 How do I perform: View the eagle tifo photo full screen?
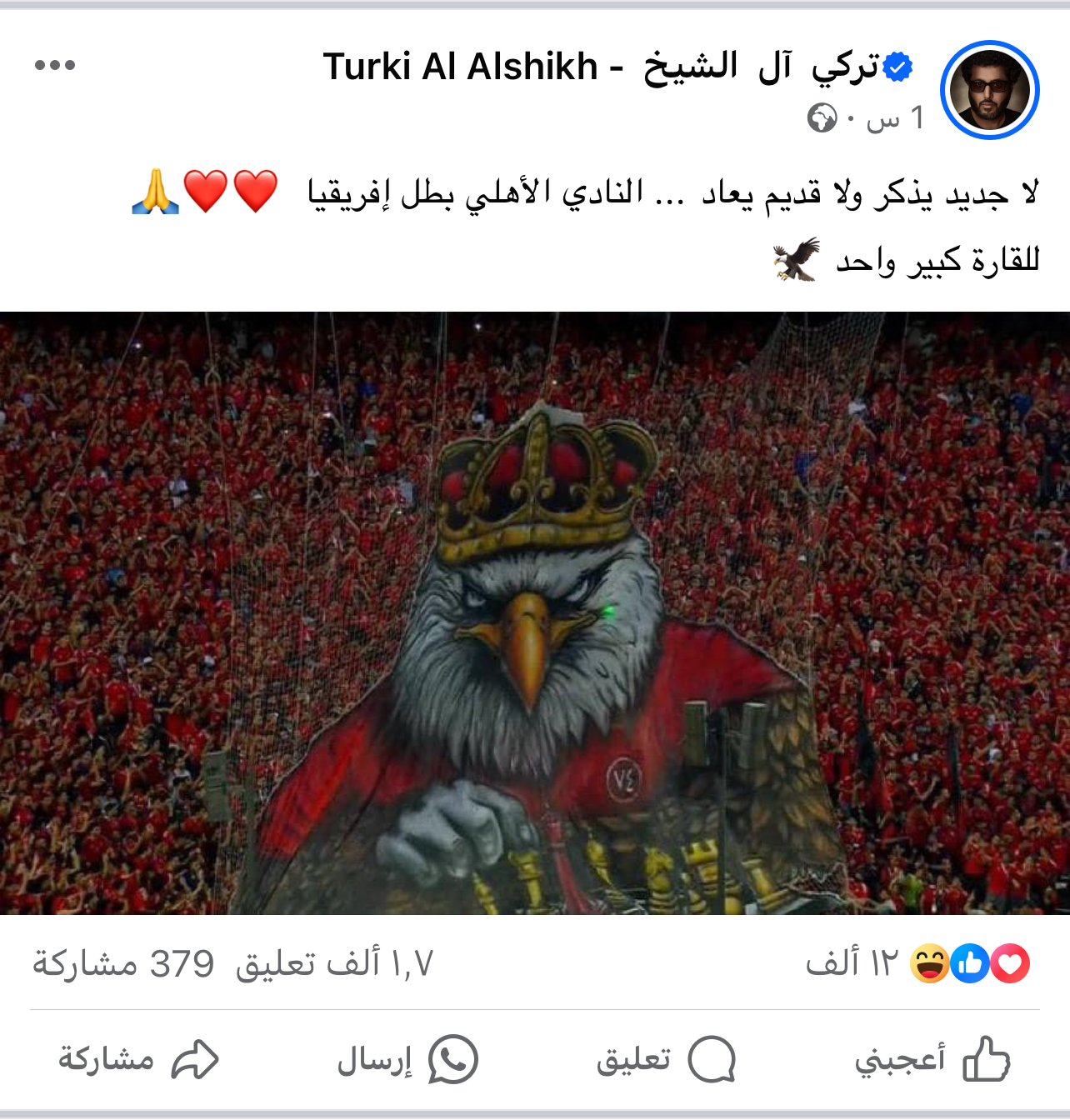click(x=535, y=613)
